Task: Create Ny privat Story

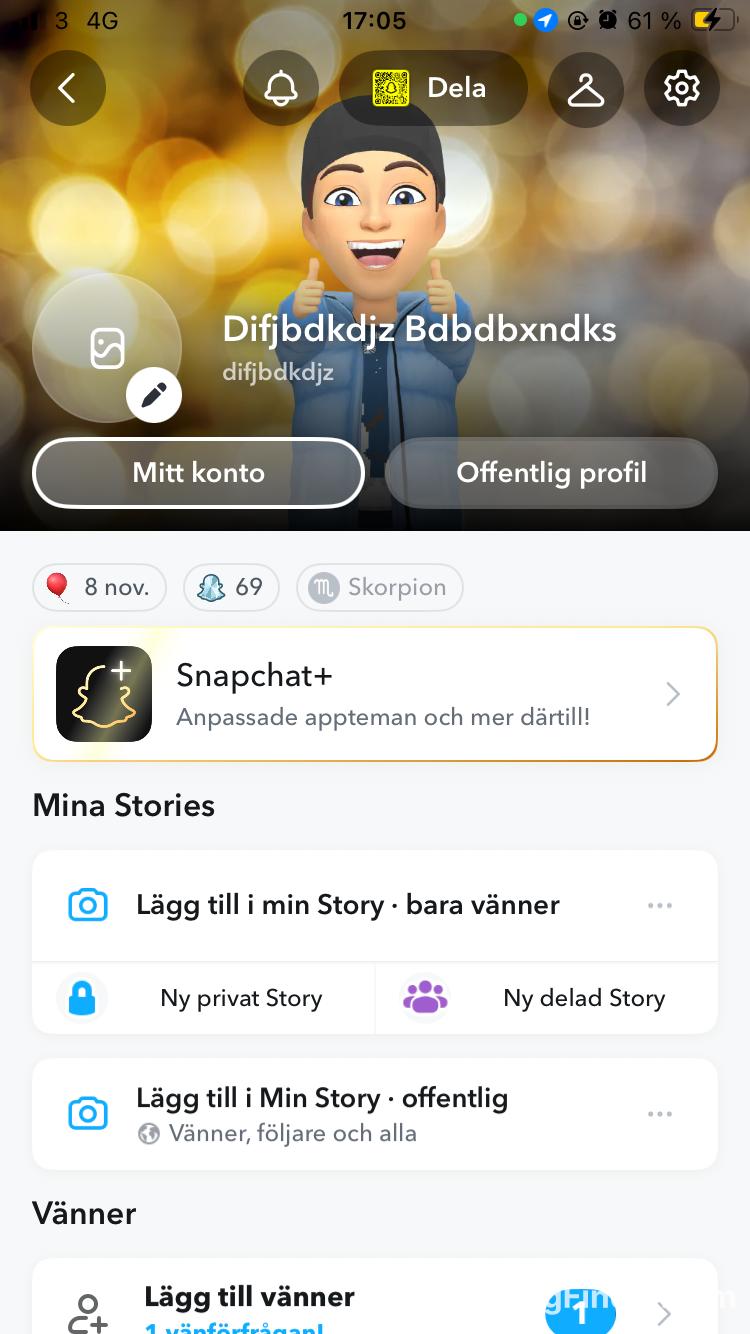Action: 204,998
